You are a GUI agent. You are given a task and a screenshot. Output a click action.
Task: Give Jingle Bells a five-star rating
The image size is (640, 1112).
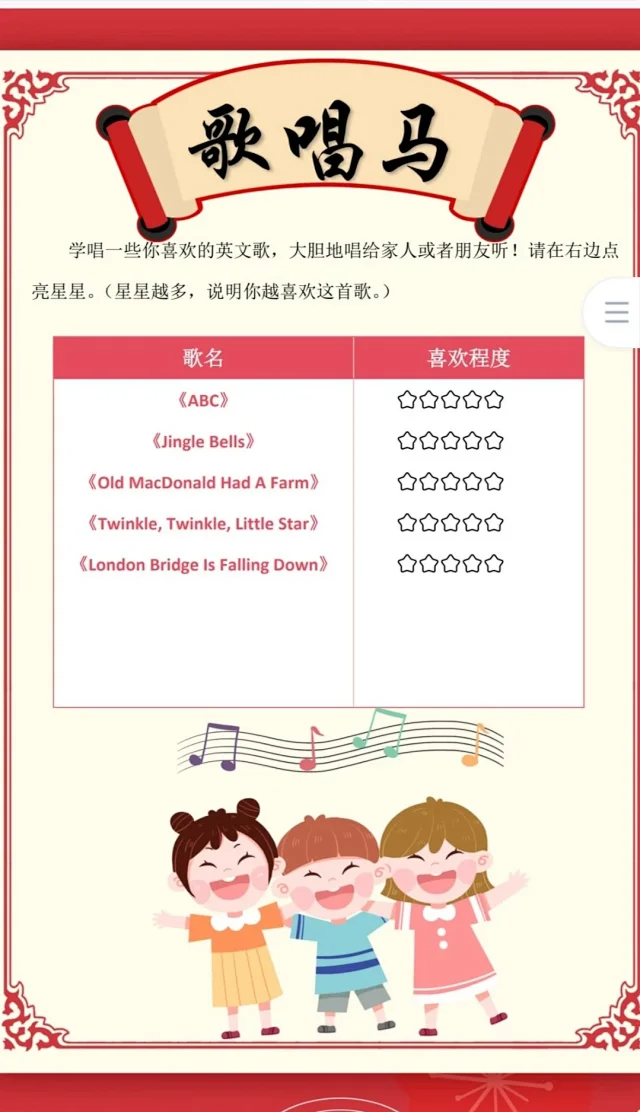(494, 441)
